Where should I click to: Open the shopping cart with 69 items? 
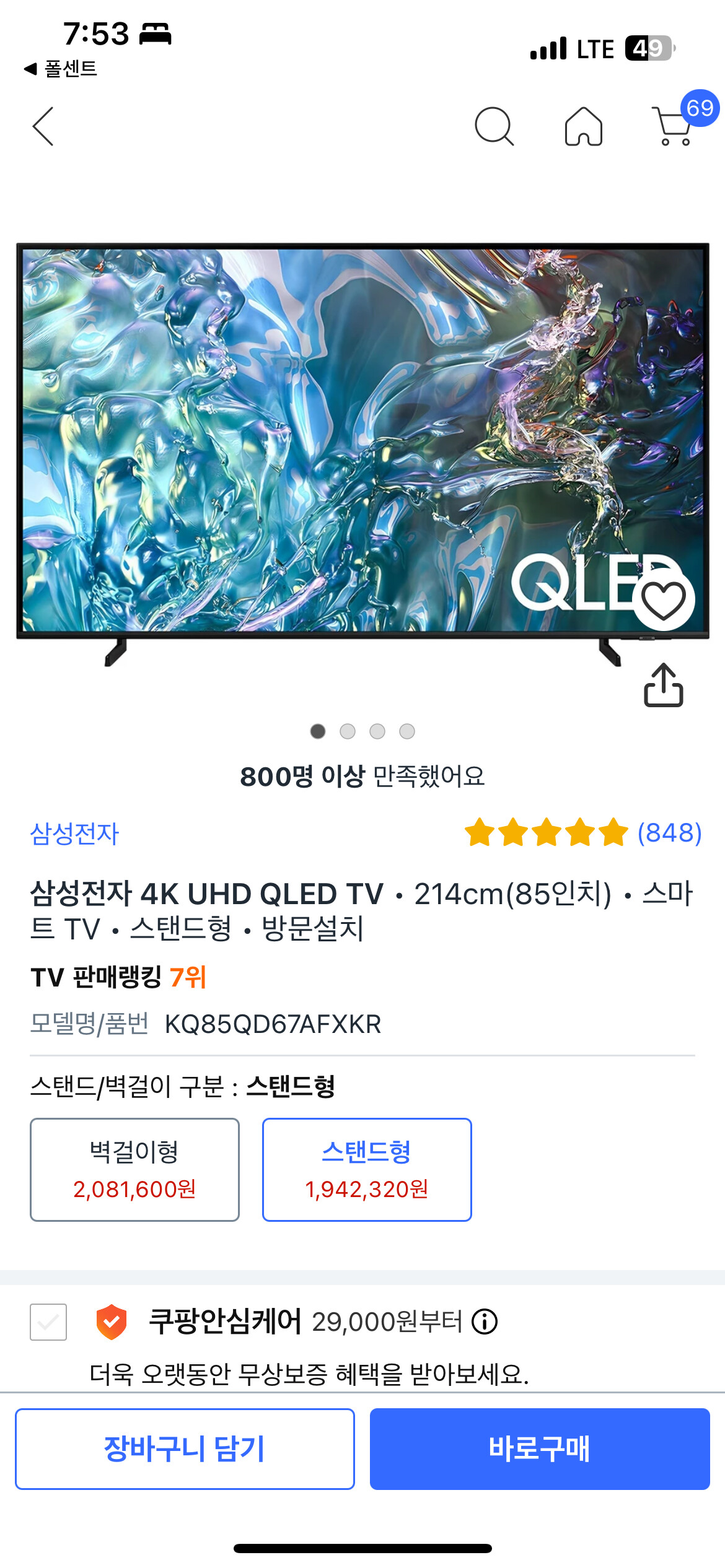tap(672, 128)
